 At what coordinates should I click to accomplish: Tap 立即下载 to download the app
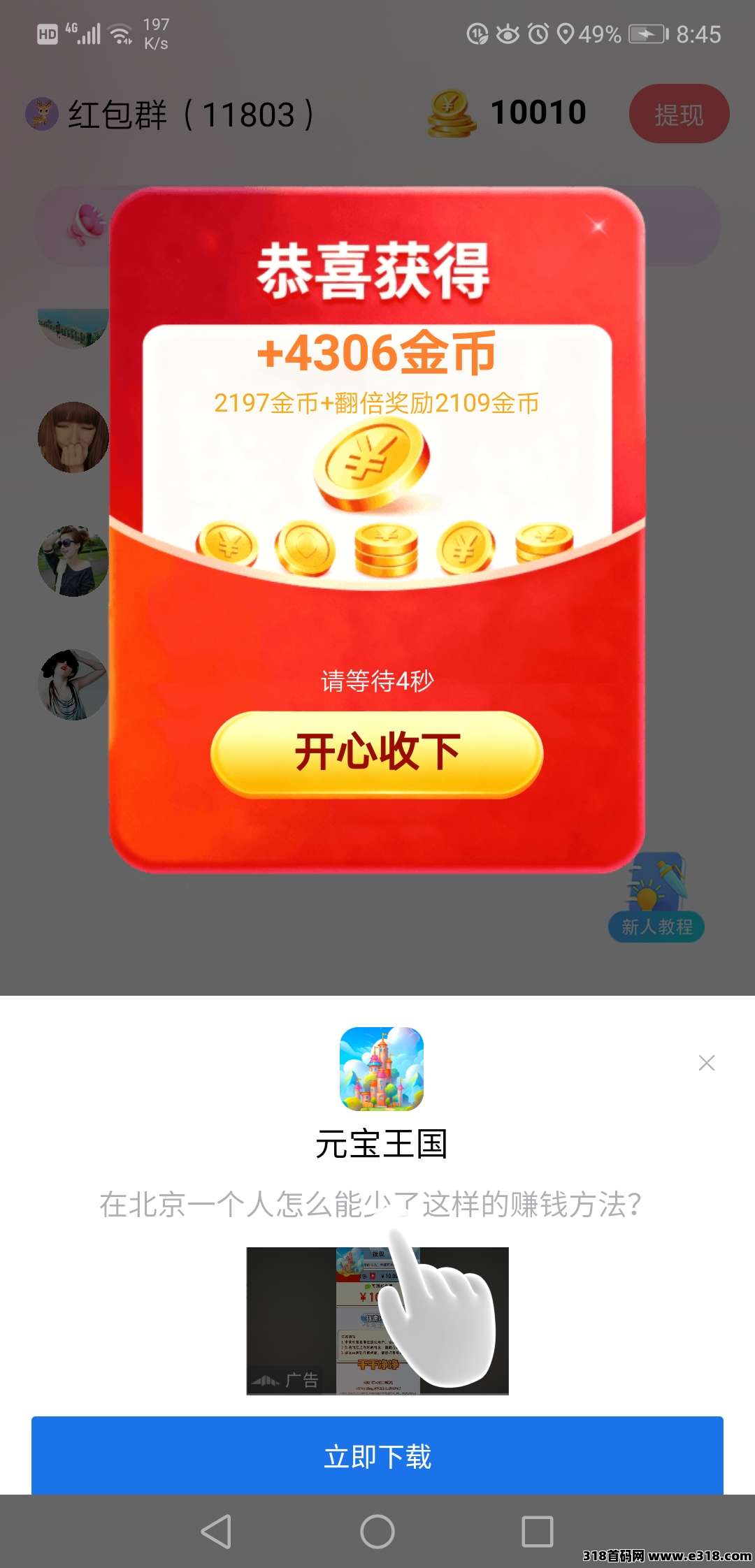click(377, 1456)
